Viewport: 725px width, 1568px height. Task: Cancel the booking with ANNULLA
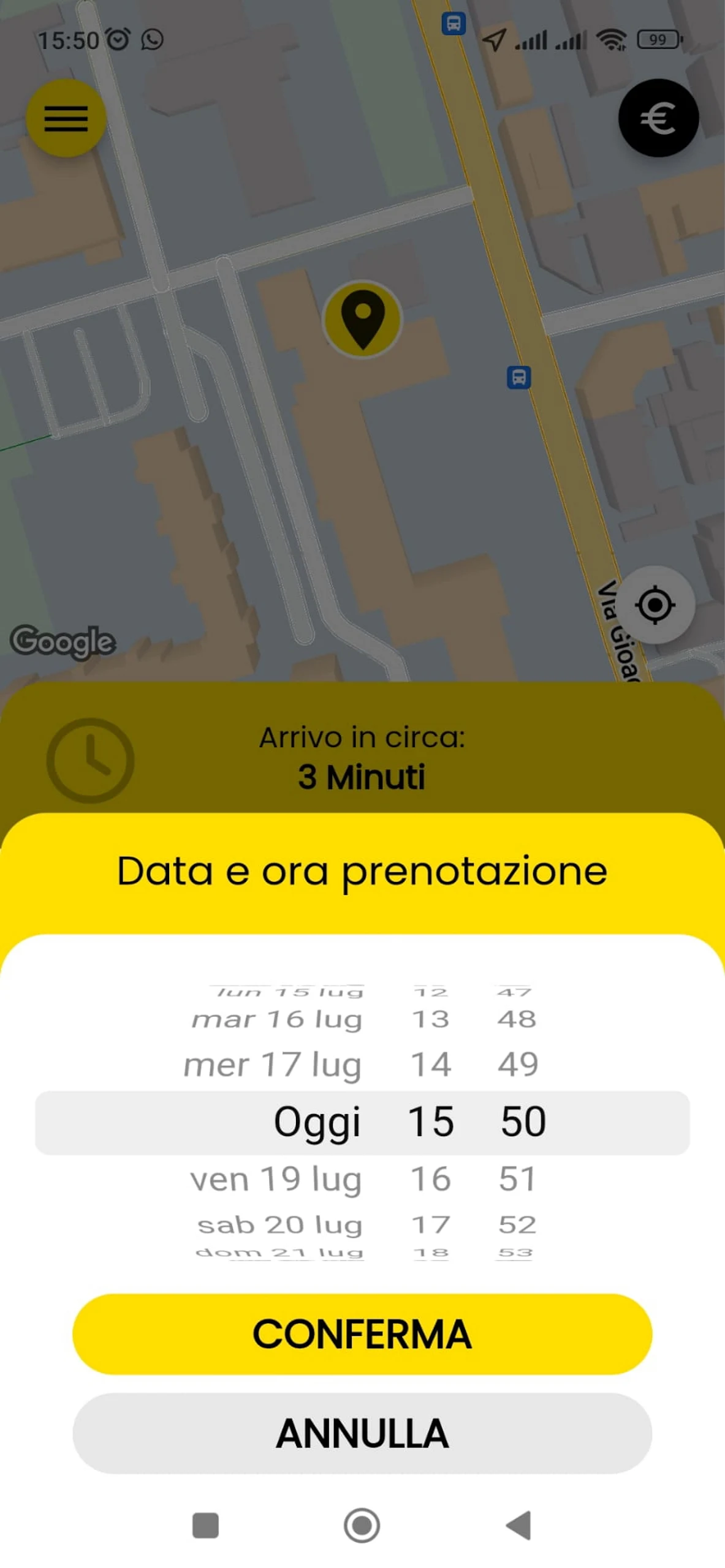pyautogui.click(x=362, y=1433)
